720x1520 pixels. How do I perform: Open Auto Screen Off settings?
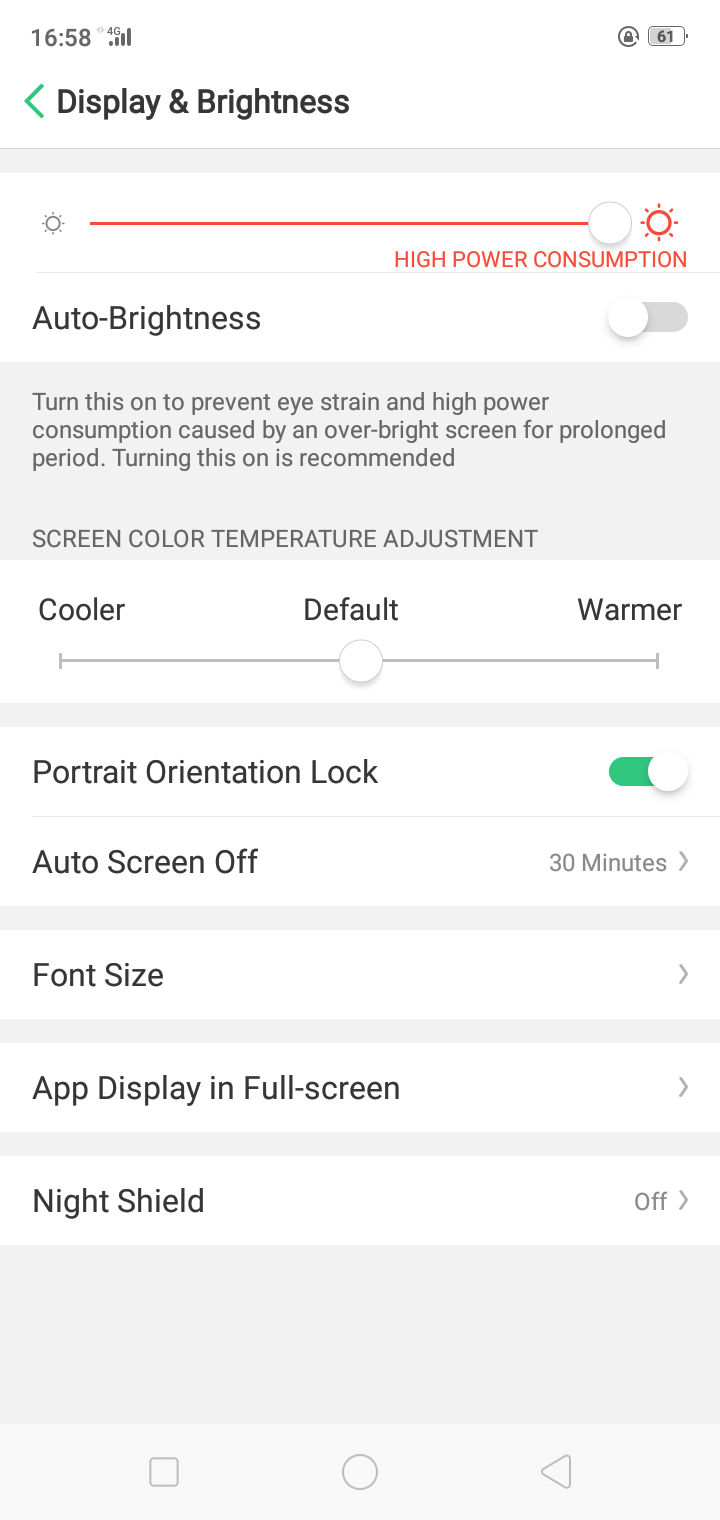click(x=360, y=862)
